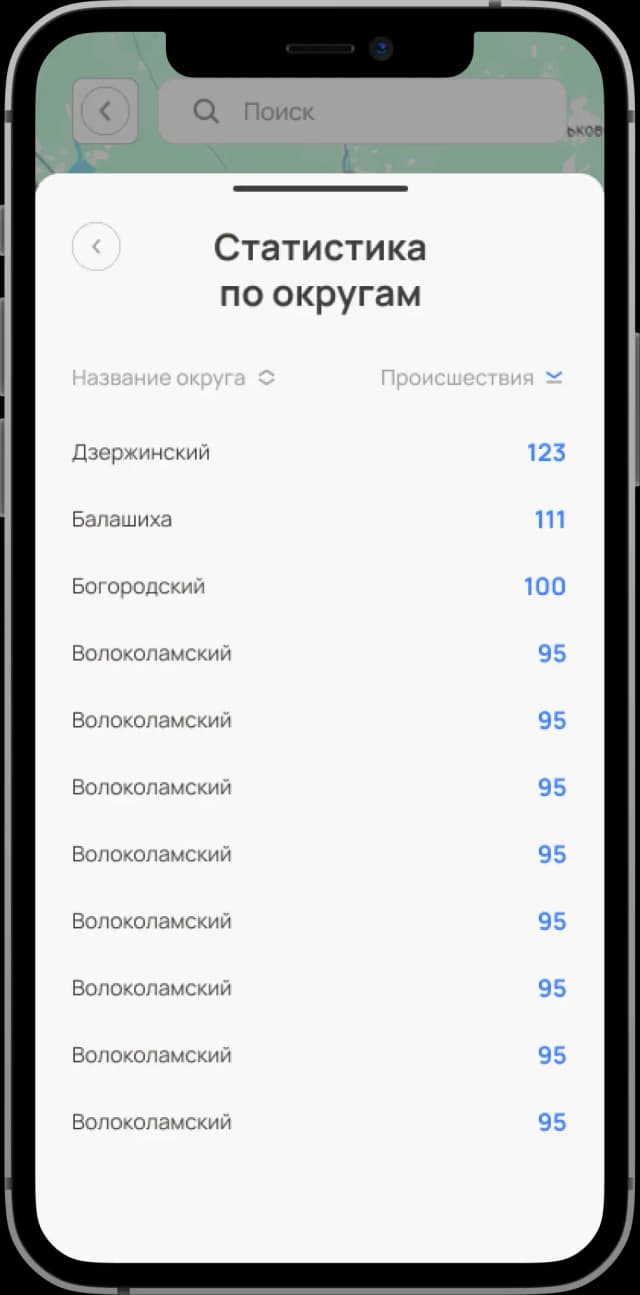
Task: Sort by Название округа column
Action: click(173, 378)
